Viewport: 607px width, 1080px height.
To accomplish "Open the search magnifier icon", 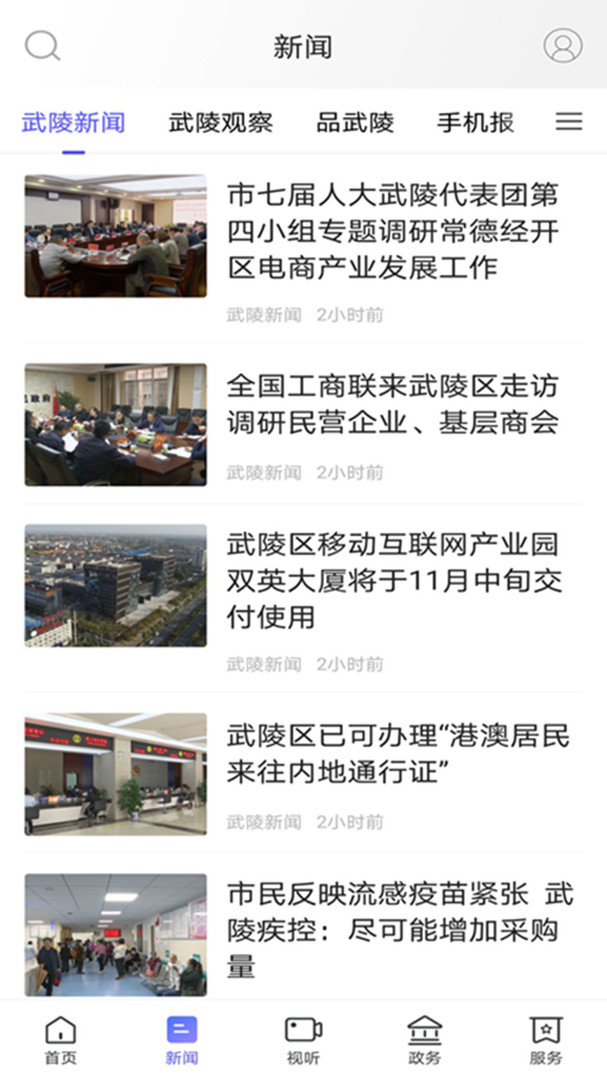I will [x=42, y=46].
